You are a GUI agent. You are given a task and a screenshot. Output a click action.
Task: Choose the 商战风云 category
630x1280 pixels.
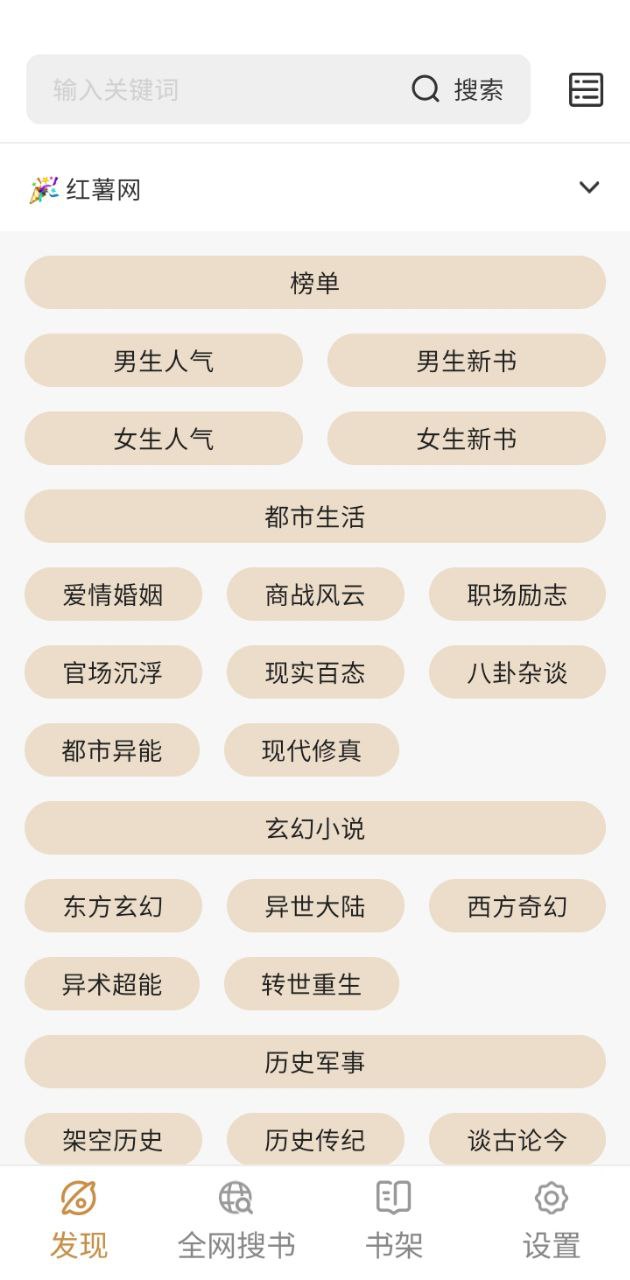pos(315,594)
